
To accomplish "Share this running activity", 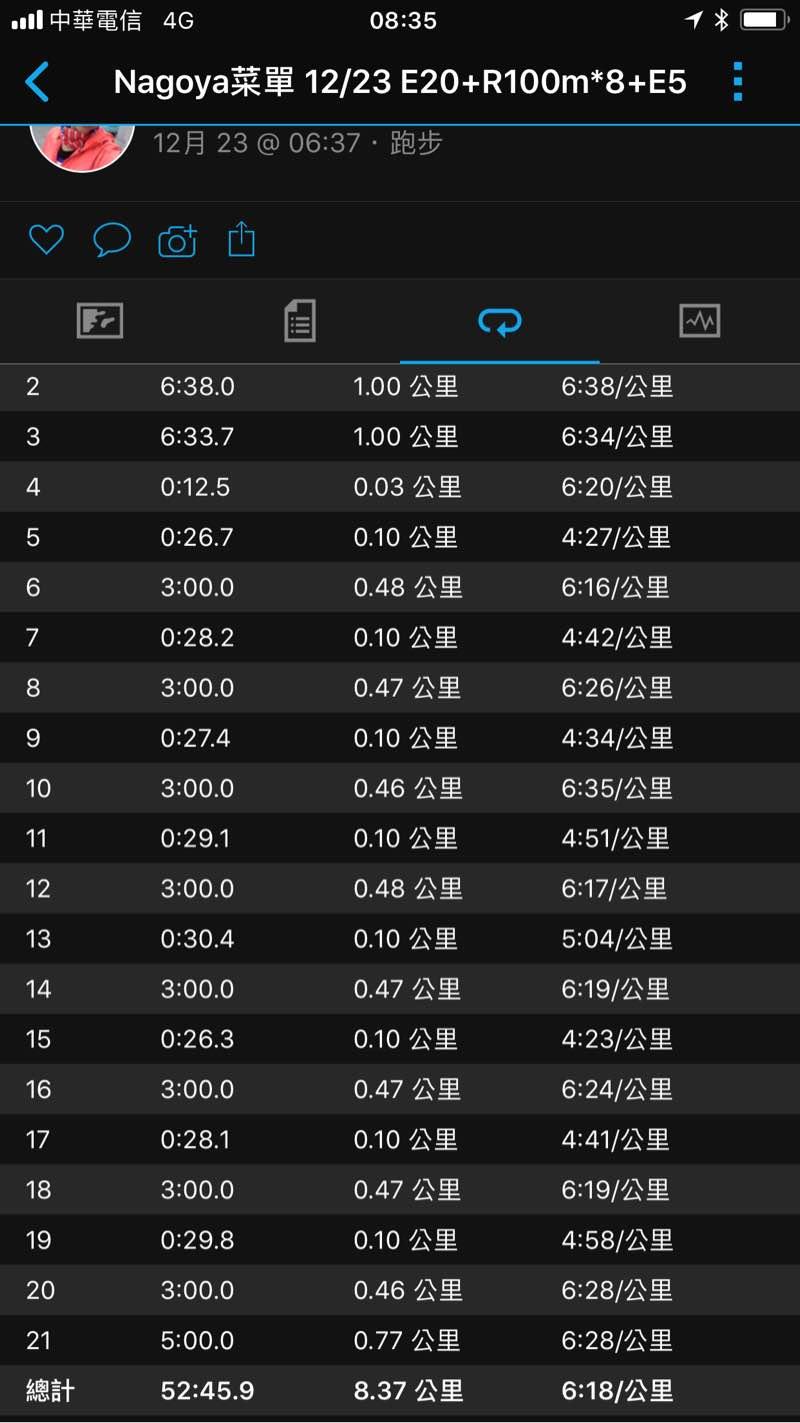I will point(242,240).
